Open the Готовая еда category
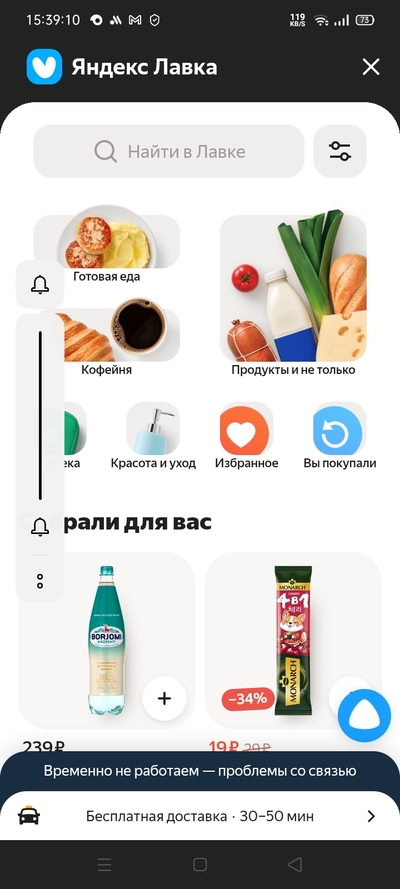 (107, 244)
